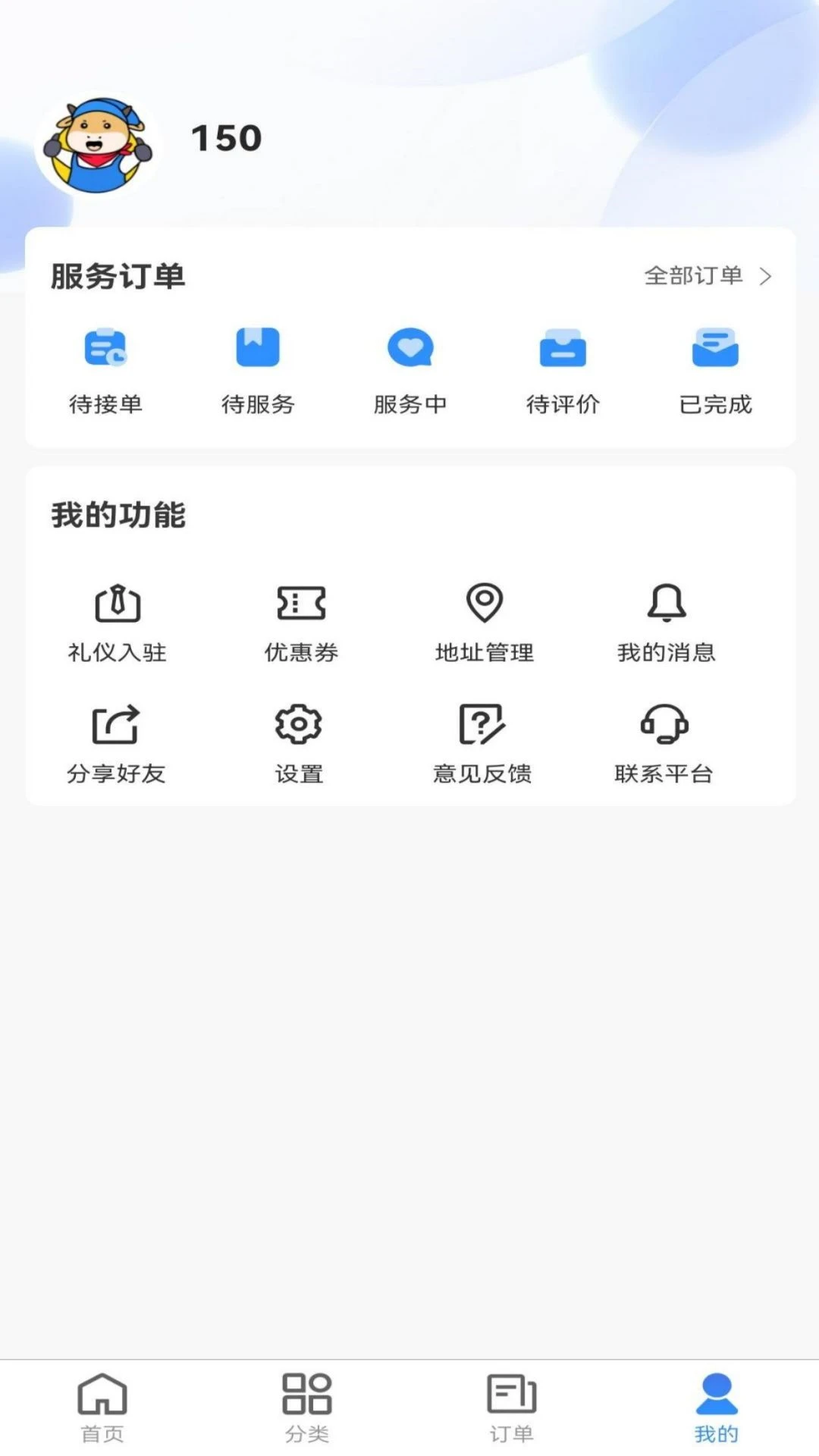Open 地址管理 address management icon

pos(485,602)
